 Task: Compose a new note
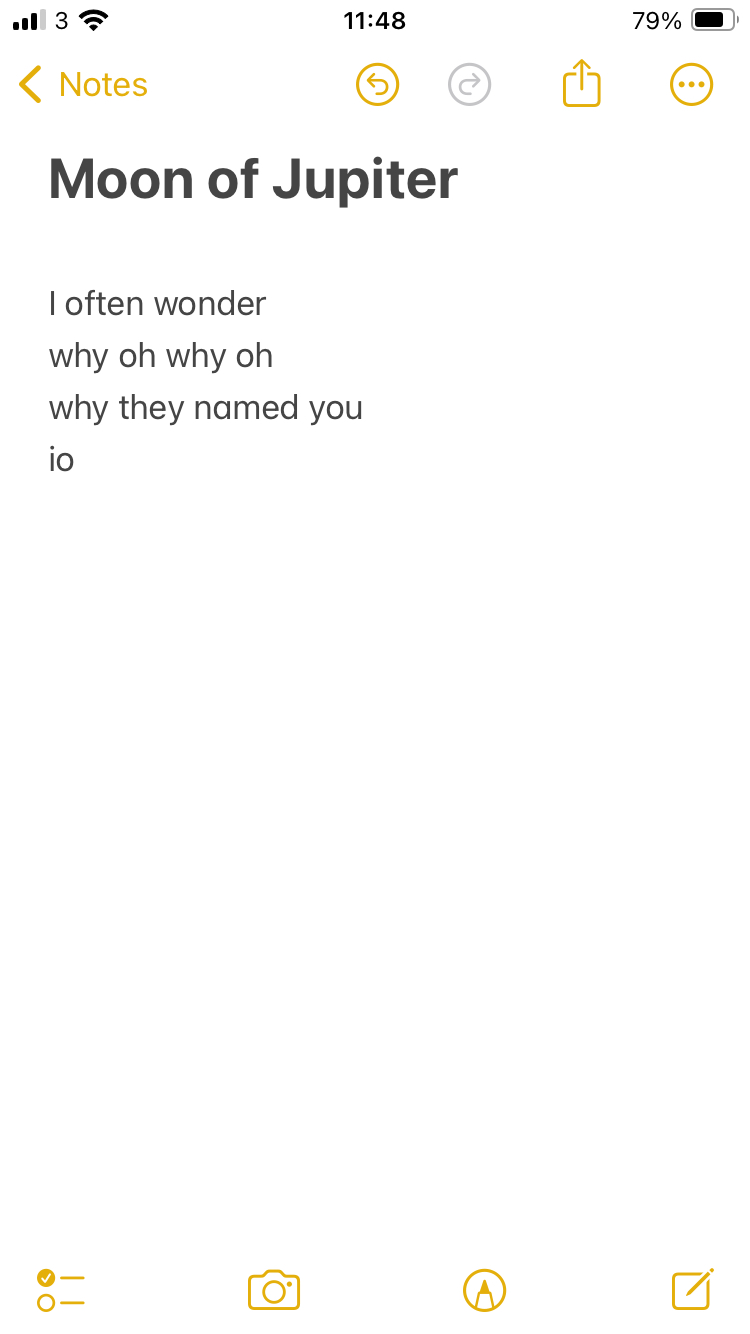click(692, 1290)
